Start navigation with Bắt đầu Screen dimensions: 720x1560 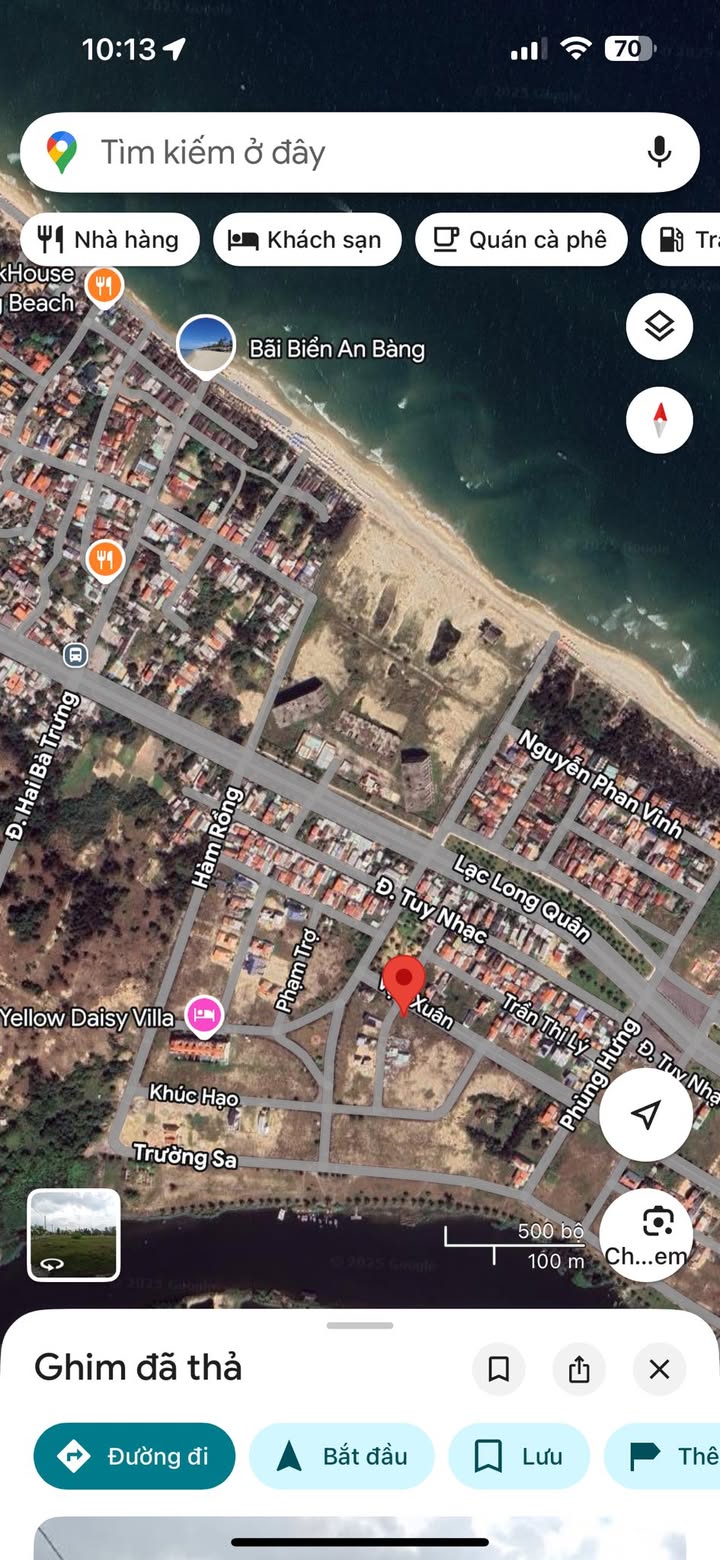click(341, 1456)
